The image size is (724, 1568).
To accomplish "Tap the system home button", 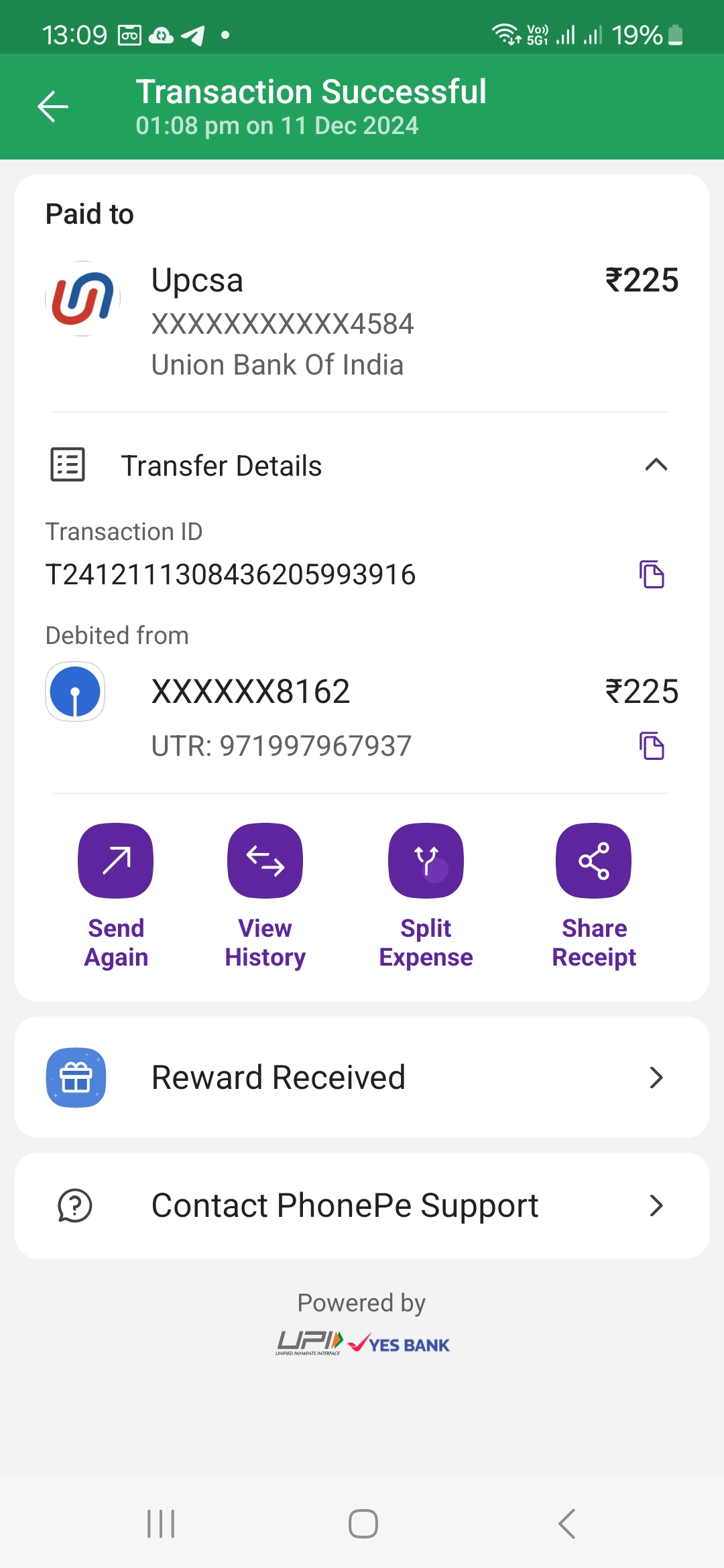I will point(363,1524).
